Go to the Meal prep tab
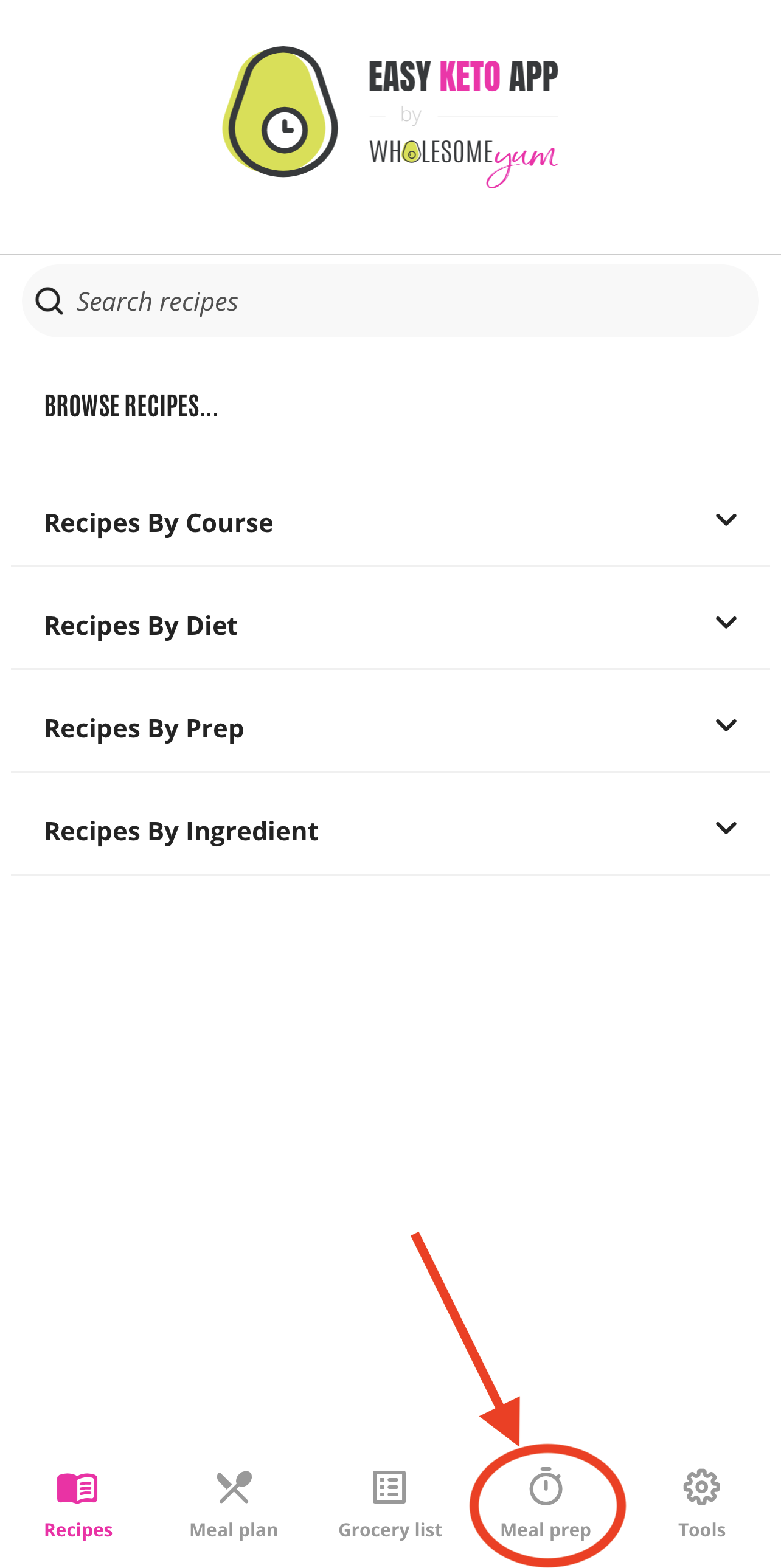 (x=546, y=1504)
